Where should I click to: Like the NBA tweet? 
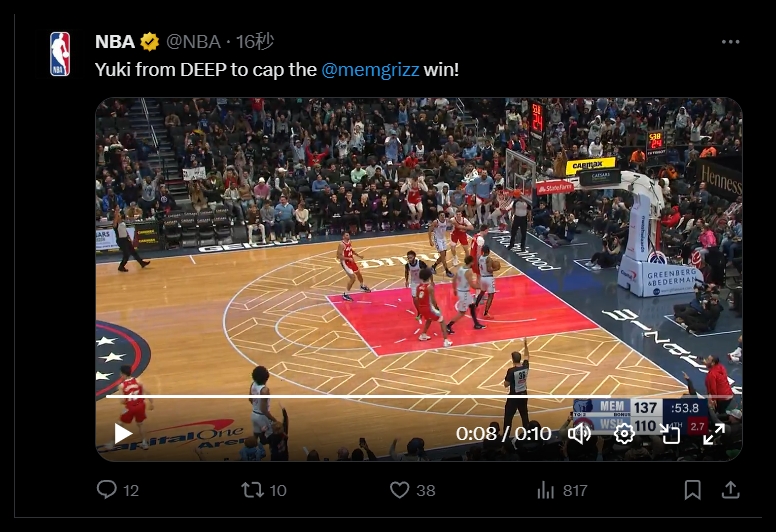400,490
